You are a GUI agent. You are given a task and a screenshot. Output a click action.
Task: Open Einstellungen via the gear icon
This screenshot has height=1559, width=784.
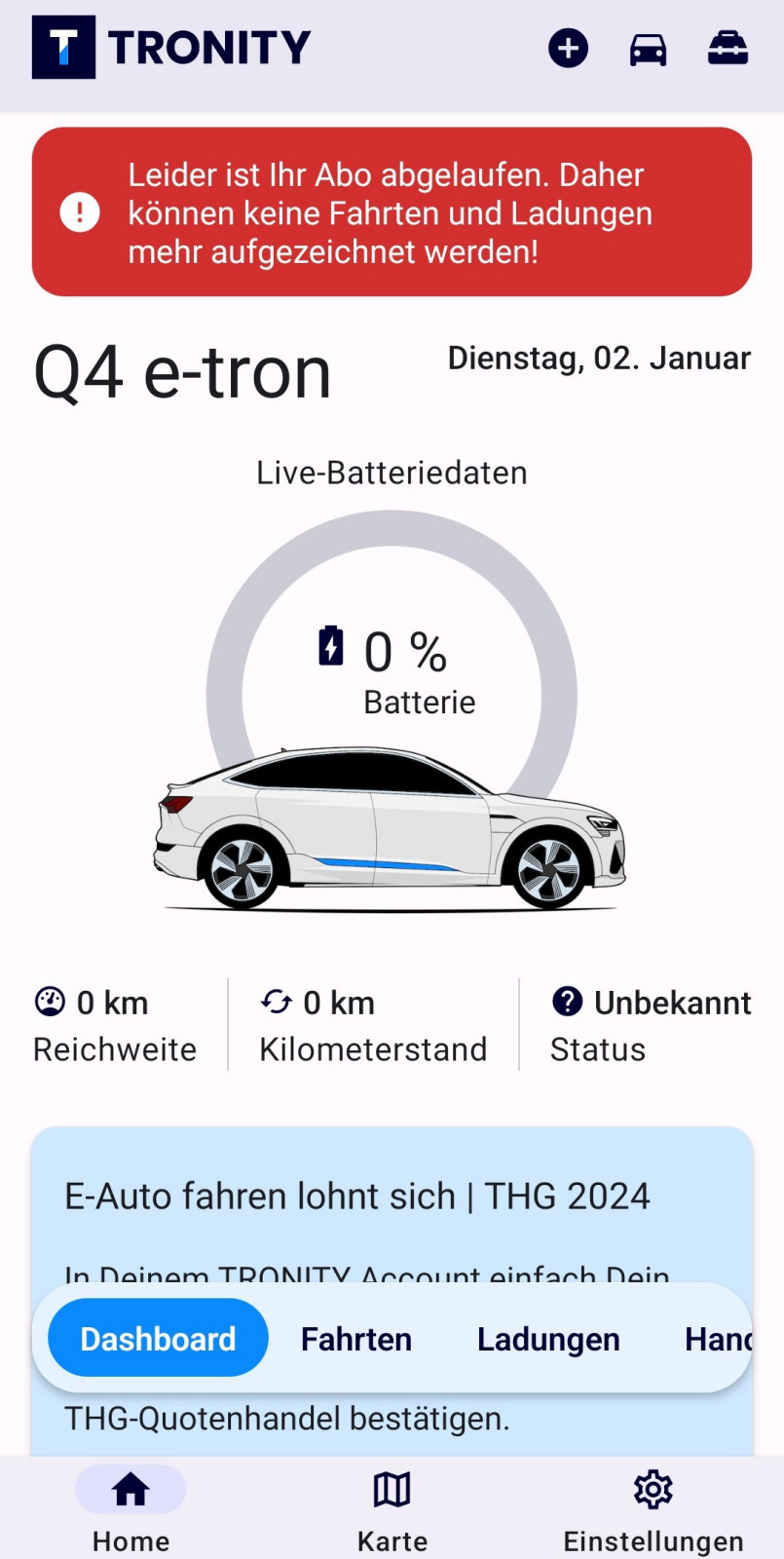pyautogui.click(x=652, y=1489)
